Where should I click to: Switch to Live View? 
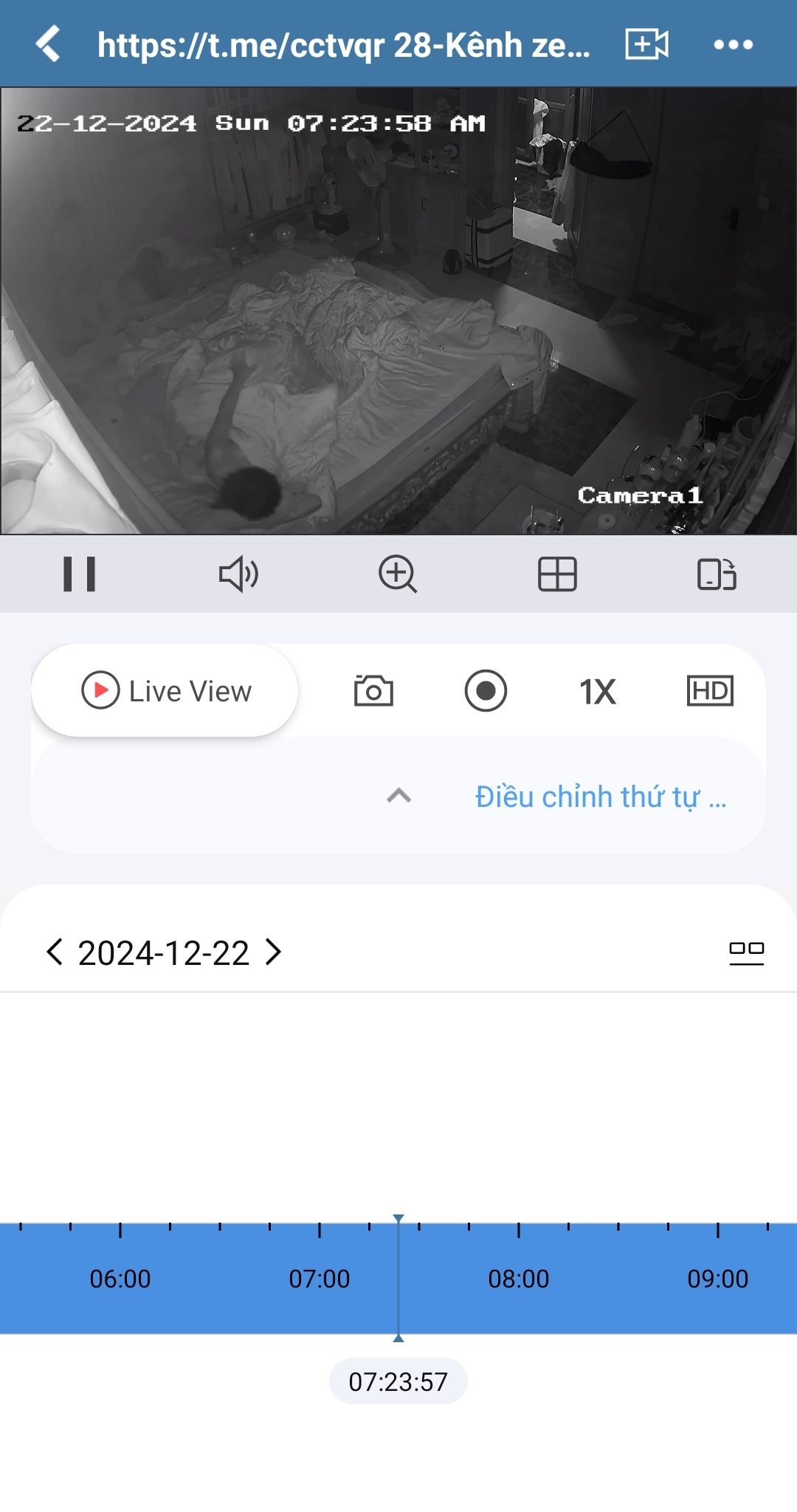(x=165, y=691)
